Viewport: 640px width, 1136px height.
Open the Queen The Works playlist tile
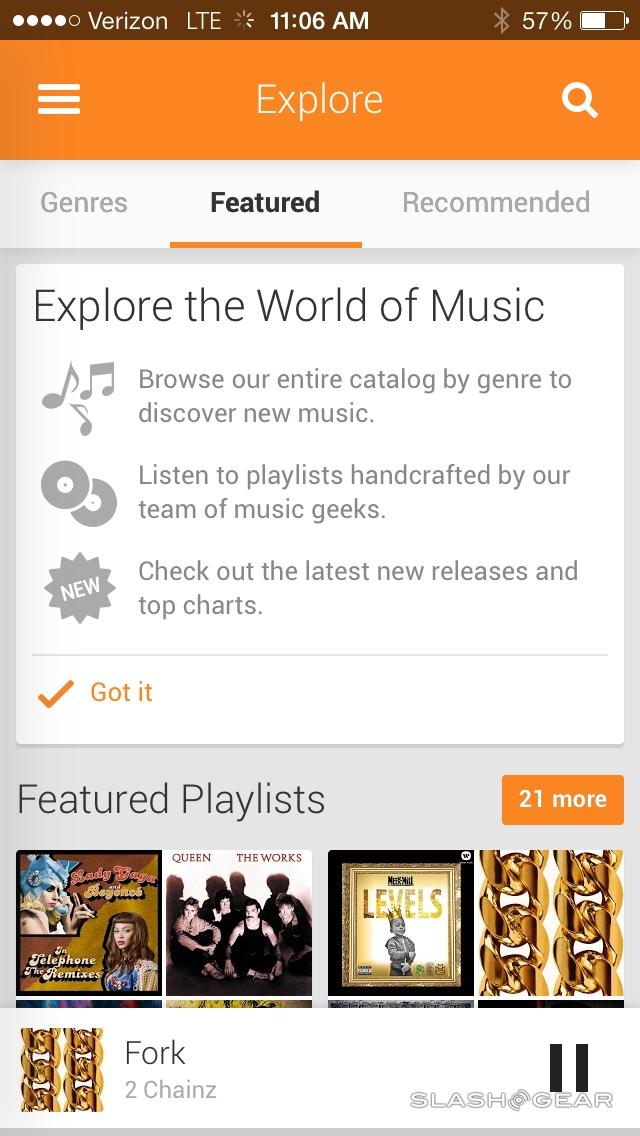(239, 922)
